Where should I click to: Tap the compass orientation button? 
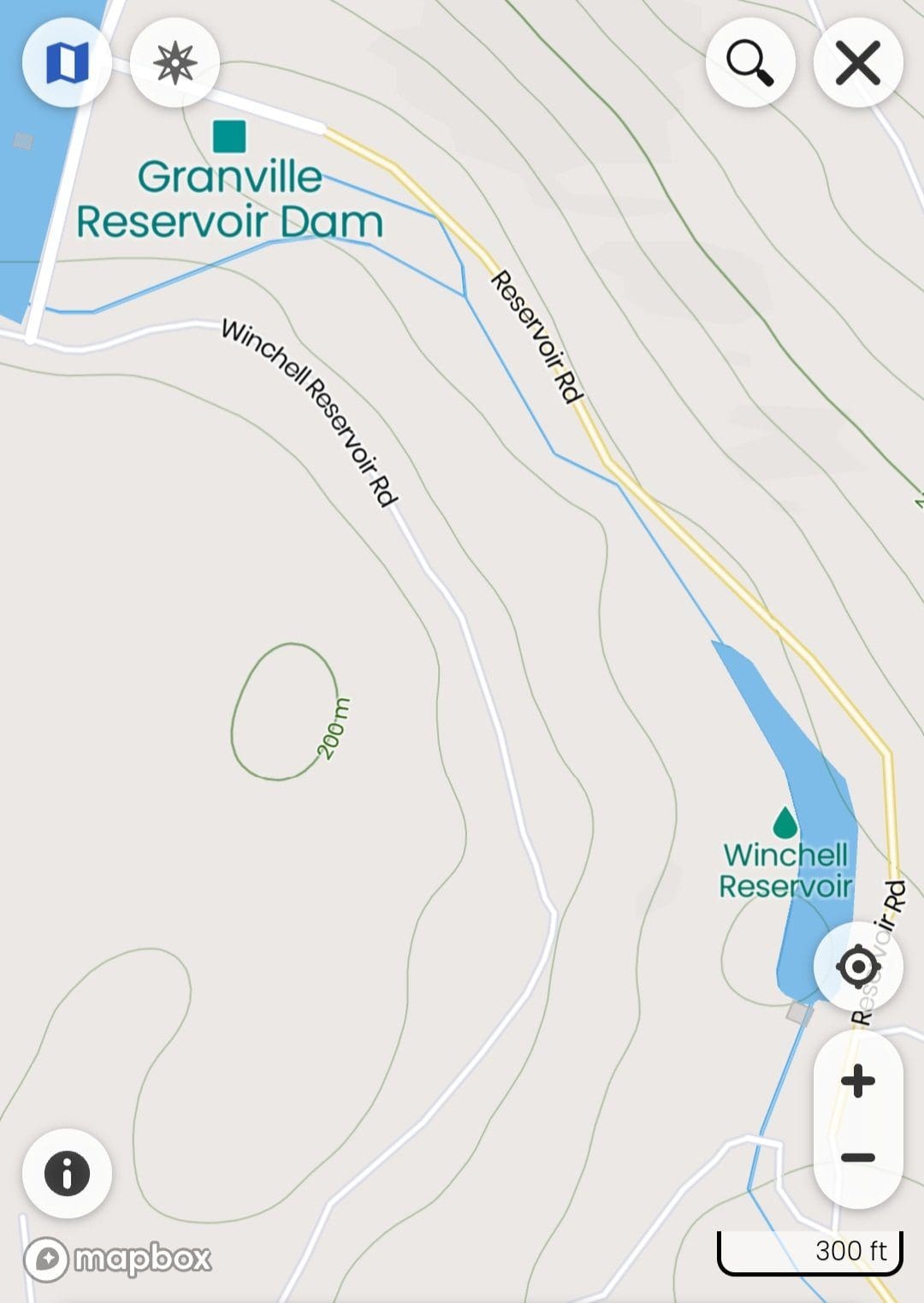click(175, 62)
